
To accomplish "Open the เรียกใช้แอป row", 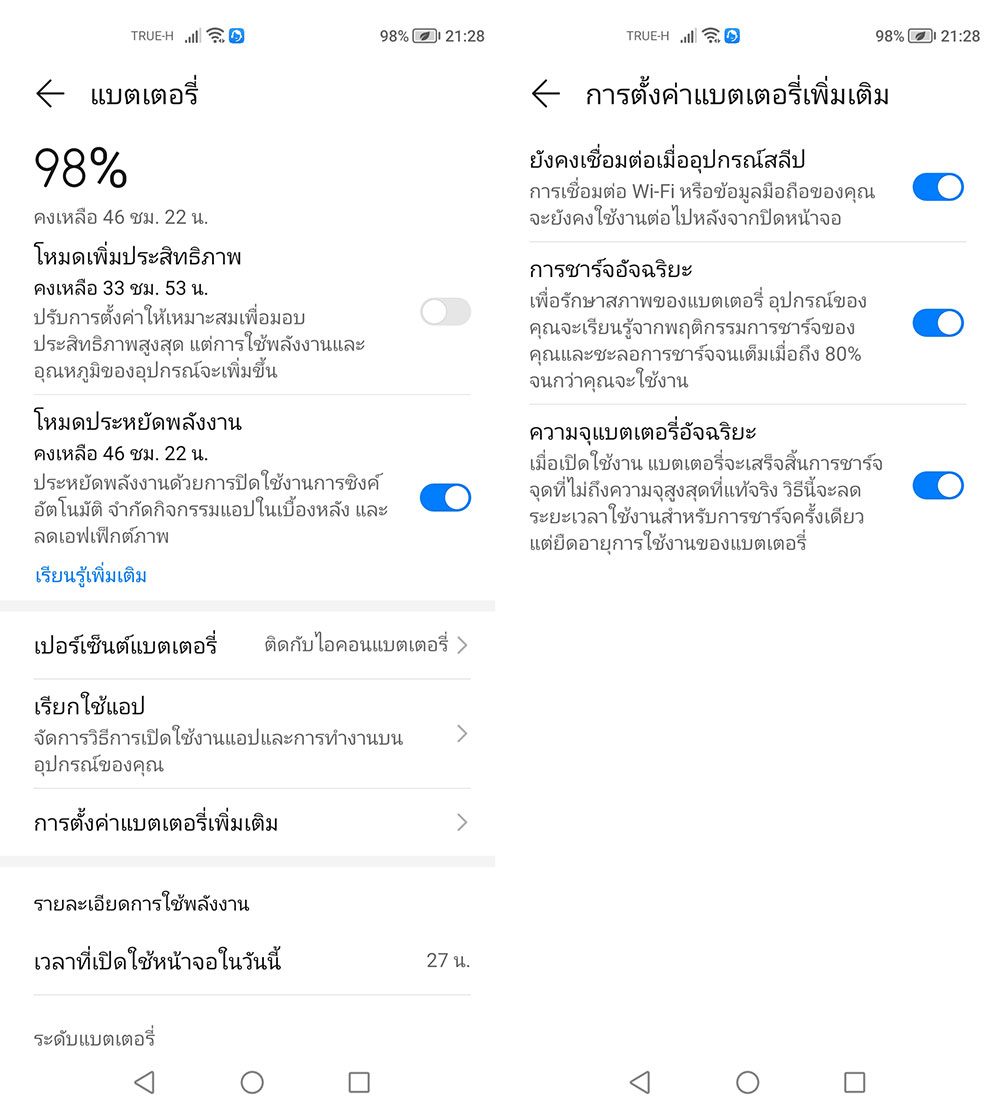I will [250, 734].
